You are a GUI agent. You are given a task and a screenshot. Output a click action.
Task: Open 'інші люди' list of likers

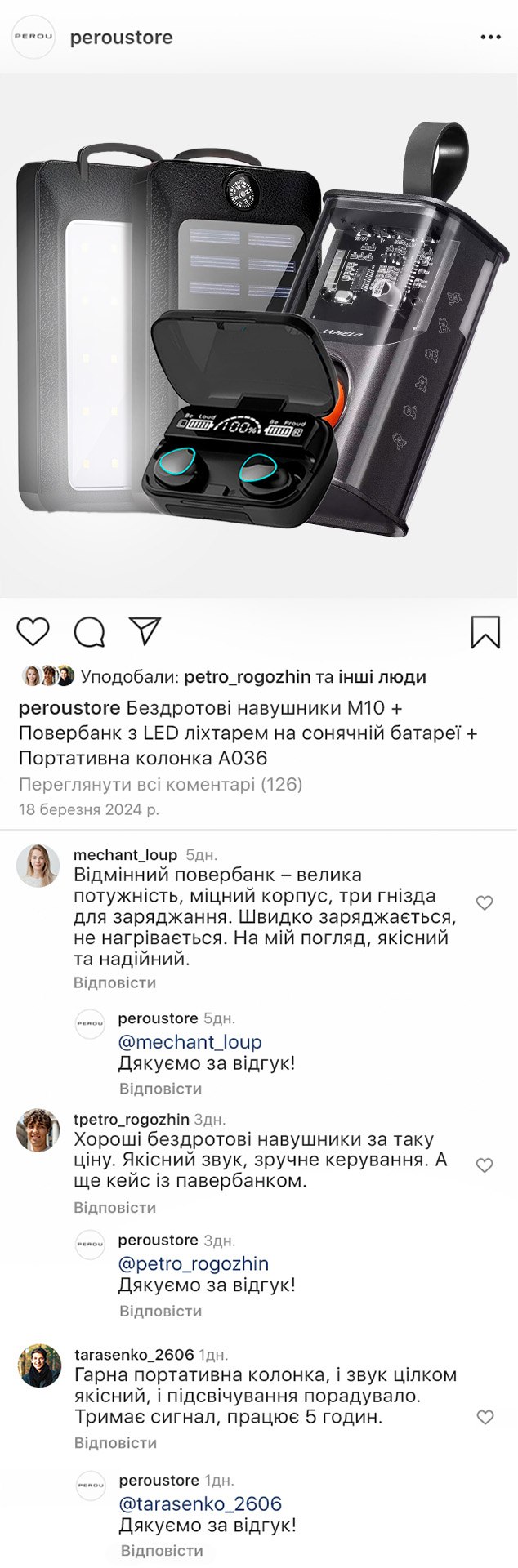[382, 676]
